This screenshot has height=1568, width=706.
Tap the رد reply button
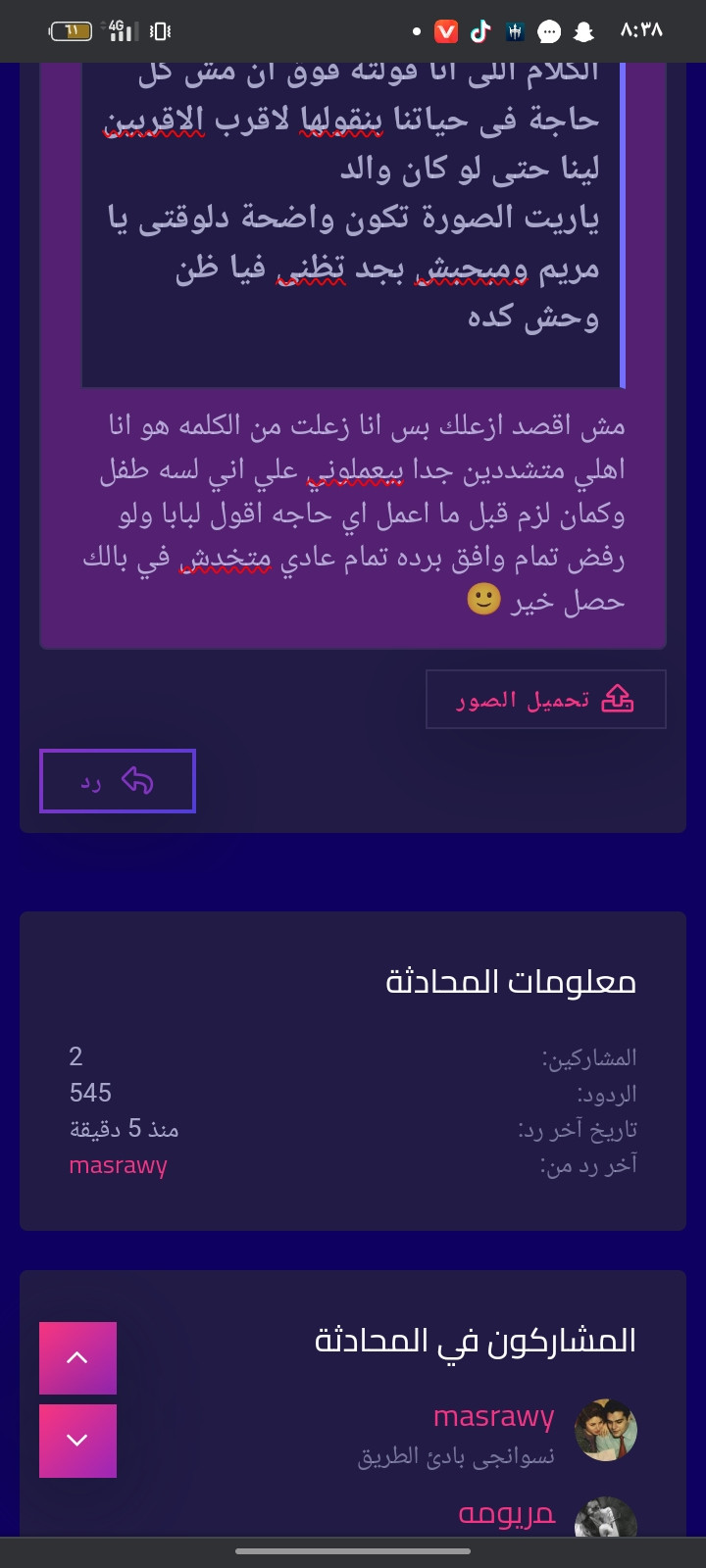tap(118, 781)
